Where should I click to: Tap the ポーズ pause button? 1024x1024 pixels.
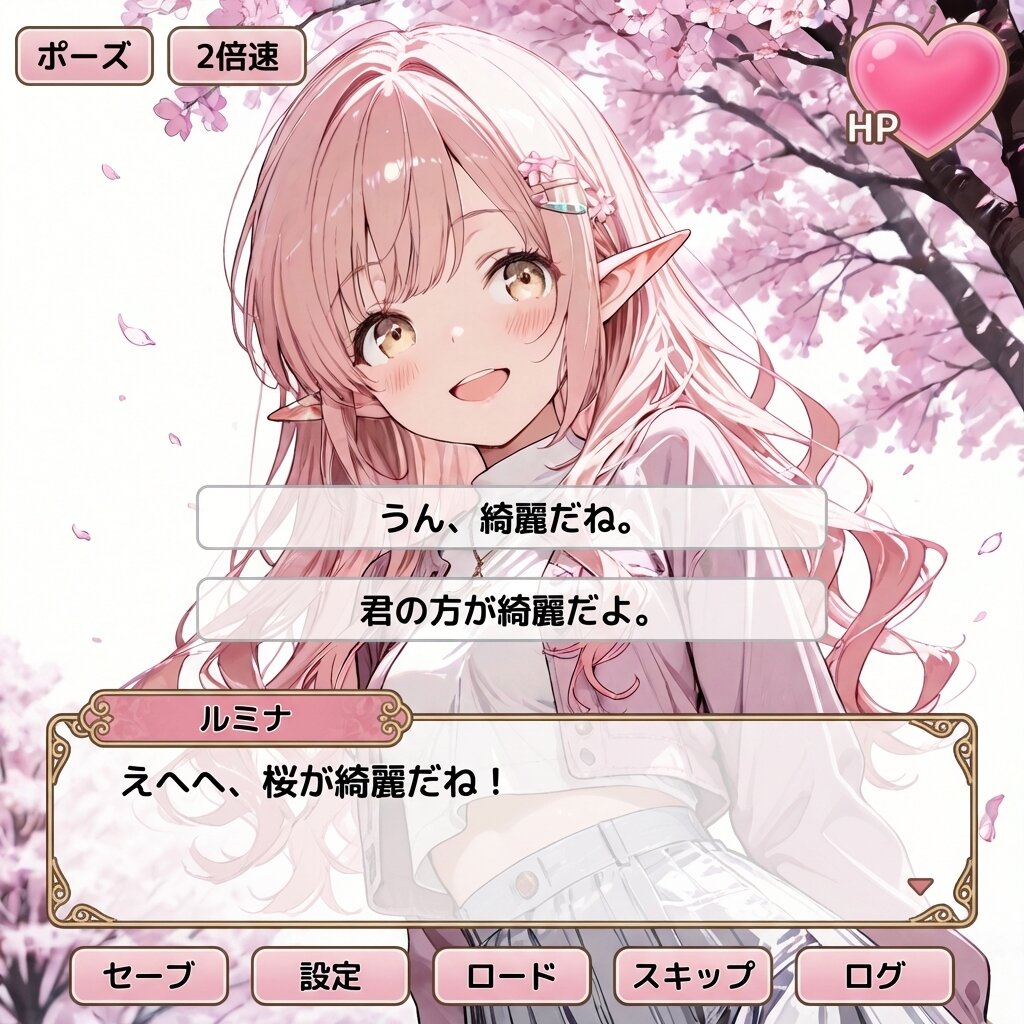pos(84,56)
